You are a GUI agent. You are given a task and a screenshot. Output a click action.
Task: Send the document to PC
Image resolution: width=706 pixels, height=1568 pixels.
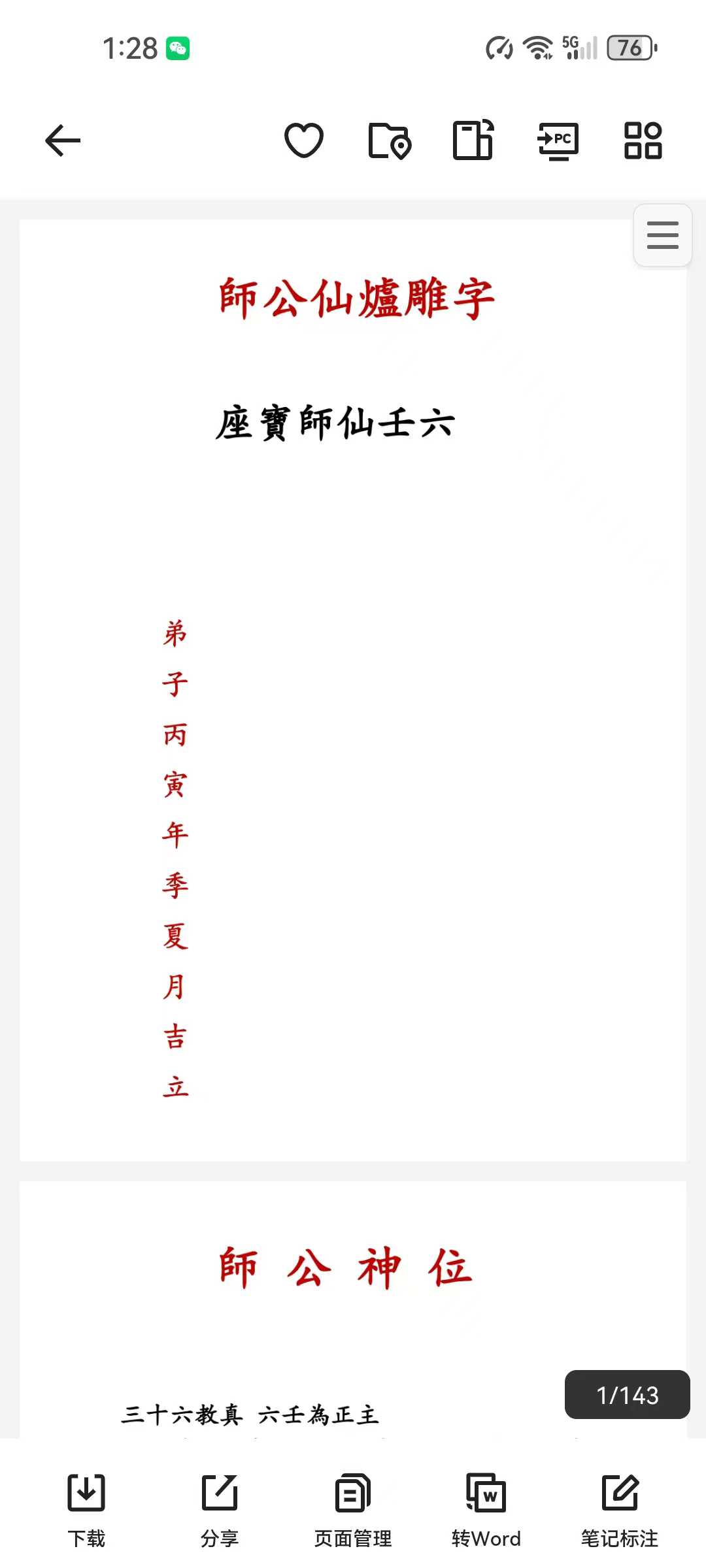pos(558,140)
